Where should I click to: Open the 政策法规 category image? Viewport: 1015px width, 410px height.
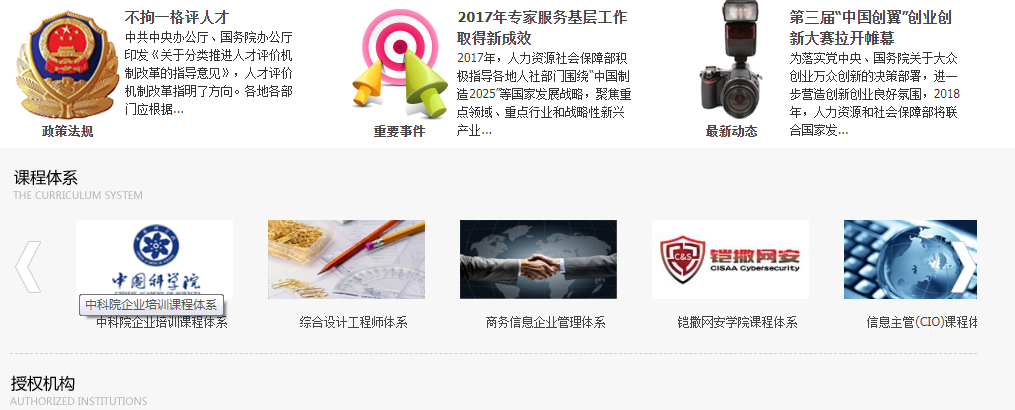(67, 72)
